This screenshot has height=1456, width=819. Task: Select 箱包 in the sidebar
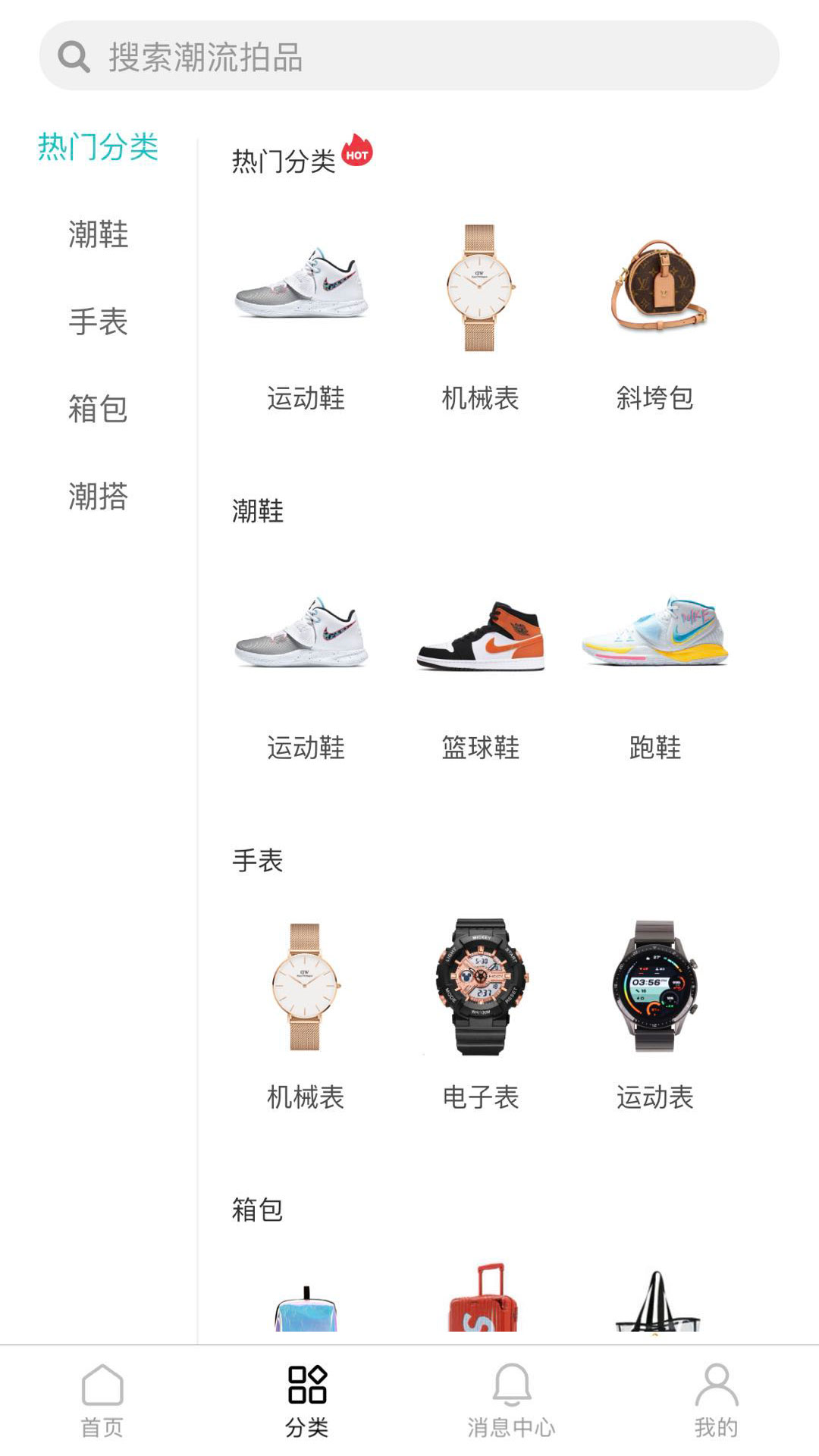tap(98, 409)
